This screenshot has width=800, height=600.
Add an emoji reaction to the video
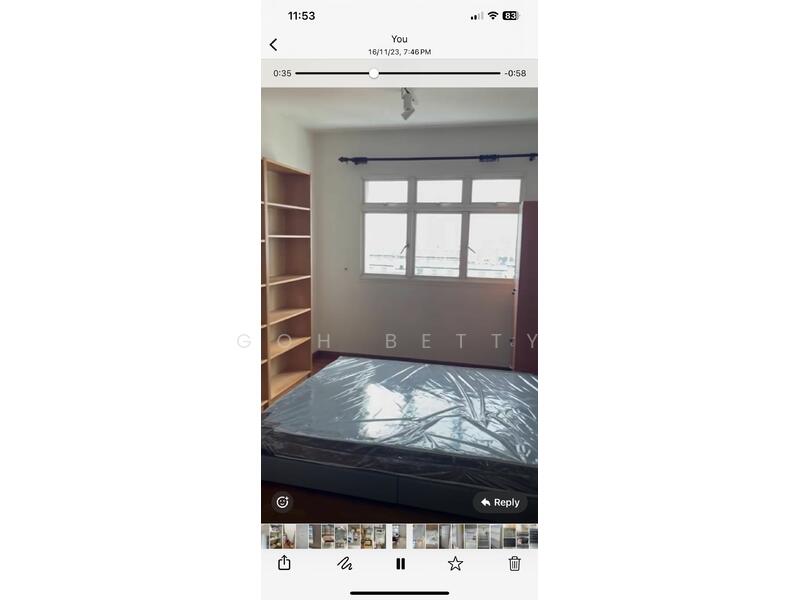(x=282, y=502)
